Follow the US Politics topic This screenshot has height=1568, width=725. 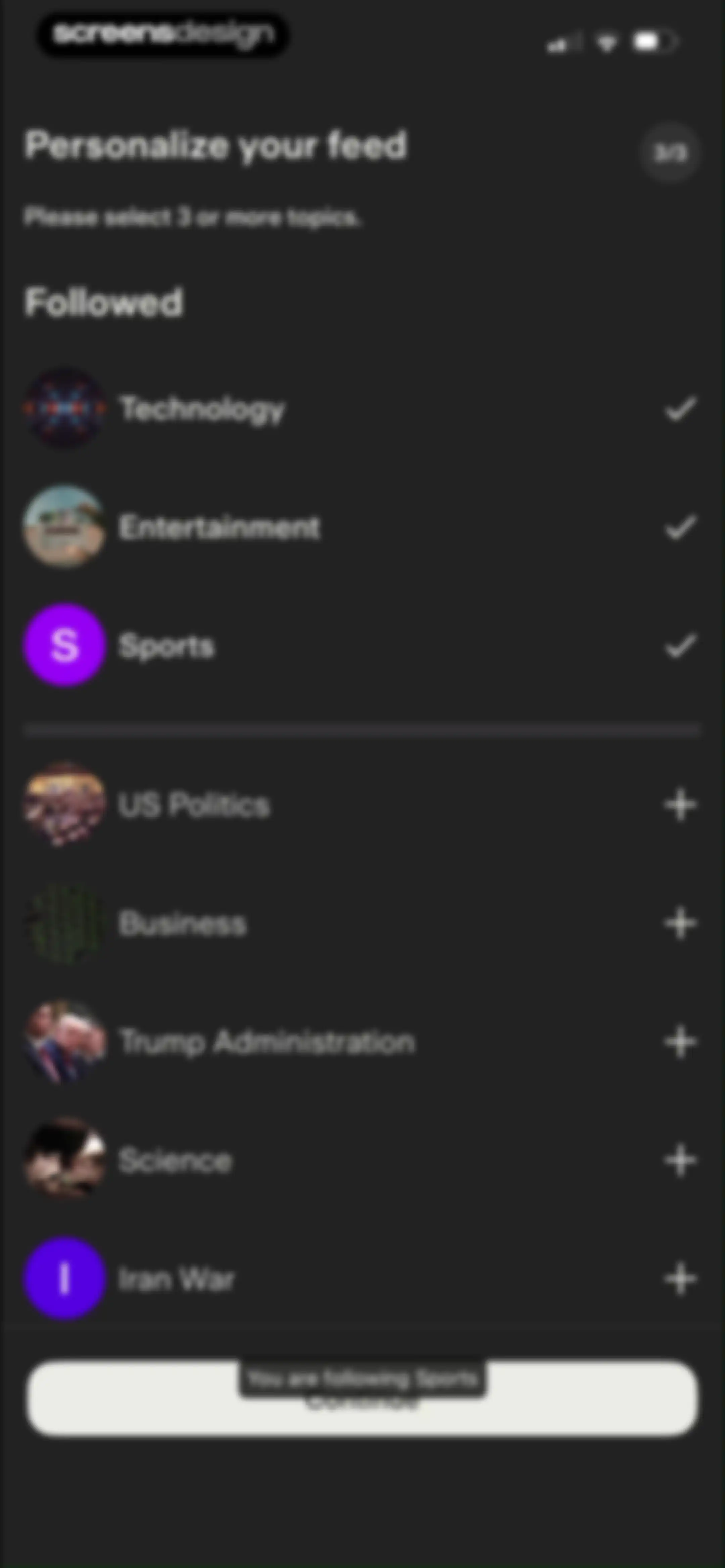click(x=680, y=805)
